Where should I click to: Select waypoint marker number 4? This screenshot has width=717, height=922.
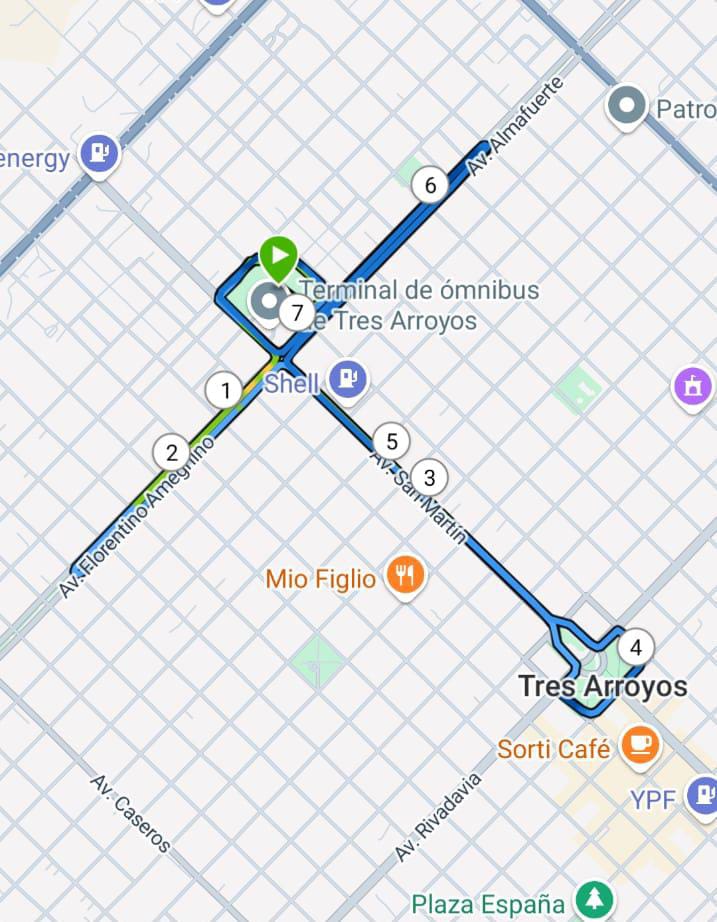click(x=635, y=646)
